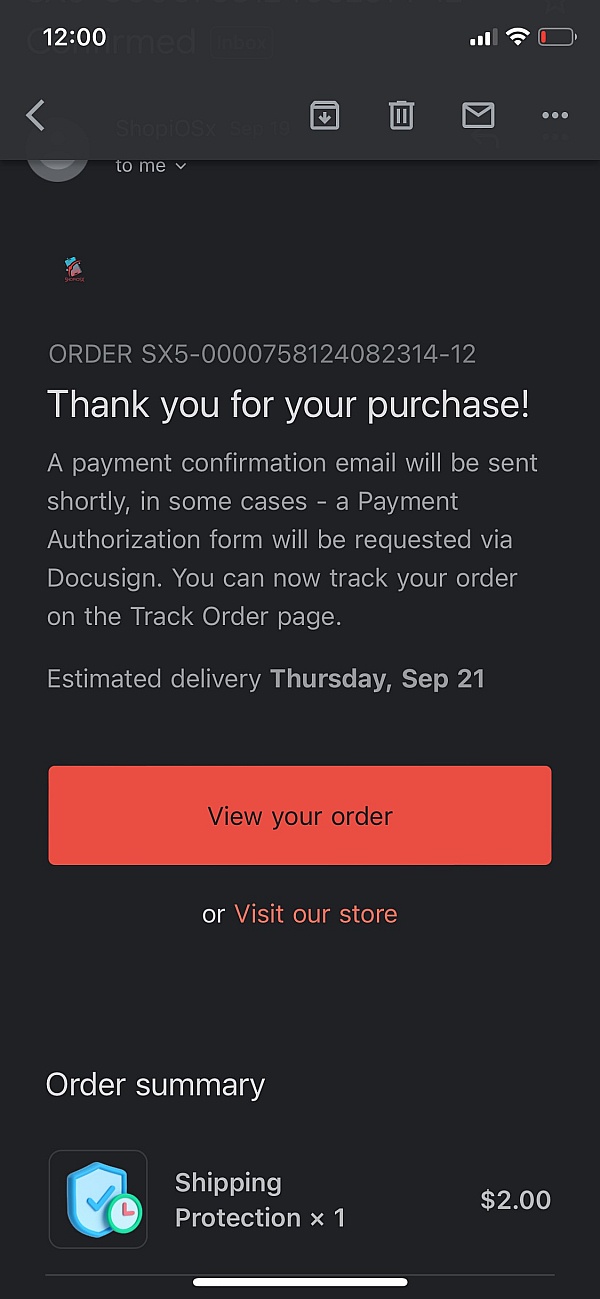Viewport: 600px width, 1299px height.
Task: Mark this email as unread
Action: 478,116
